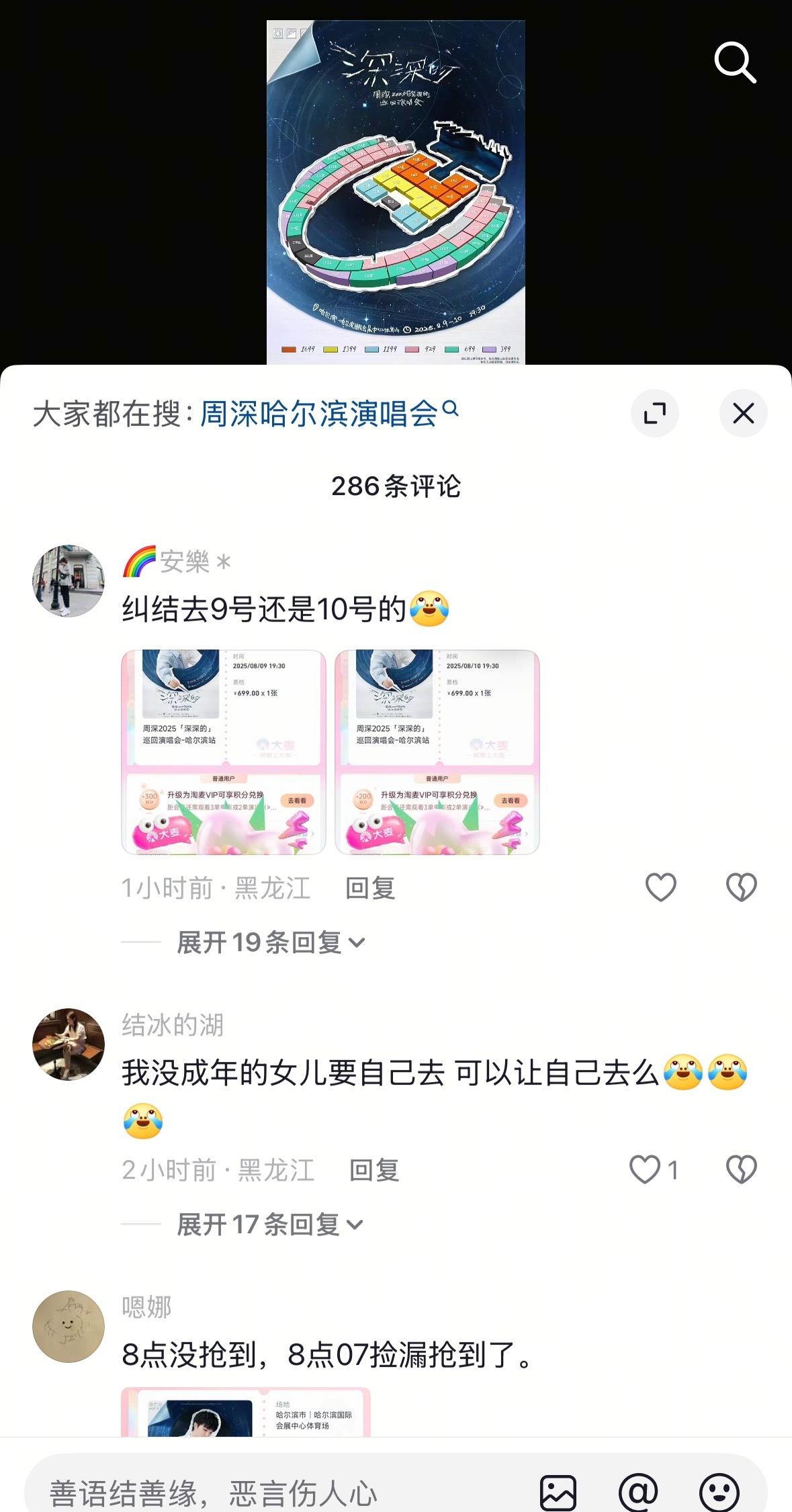This screenshot has width=792, height=1512.
Task: Search 周深哈尔滨演唱会 suggested link
Action: click(329, 413)
